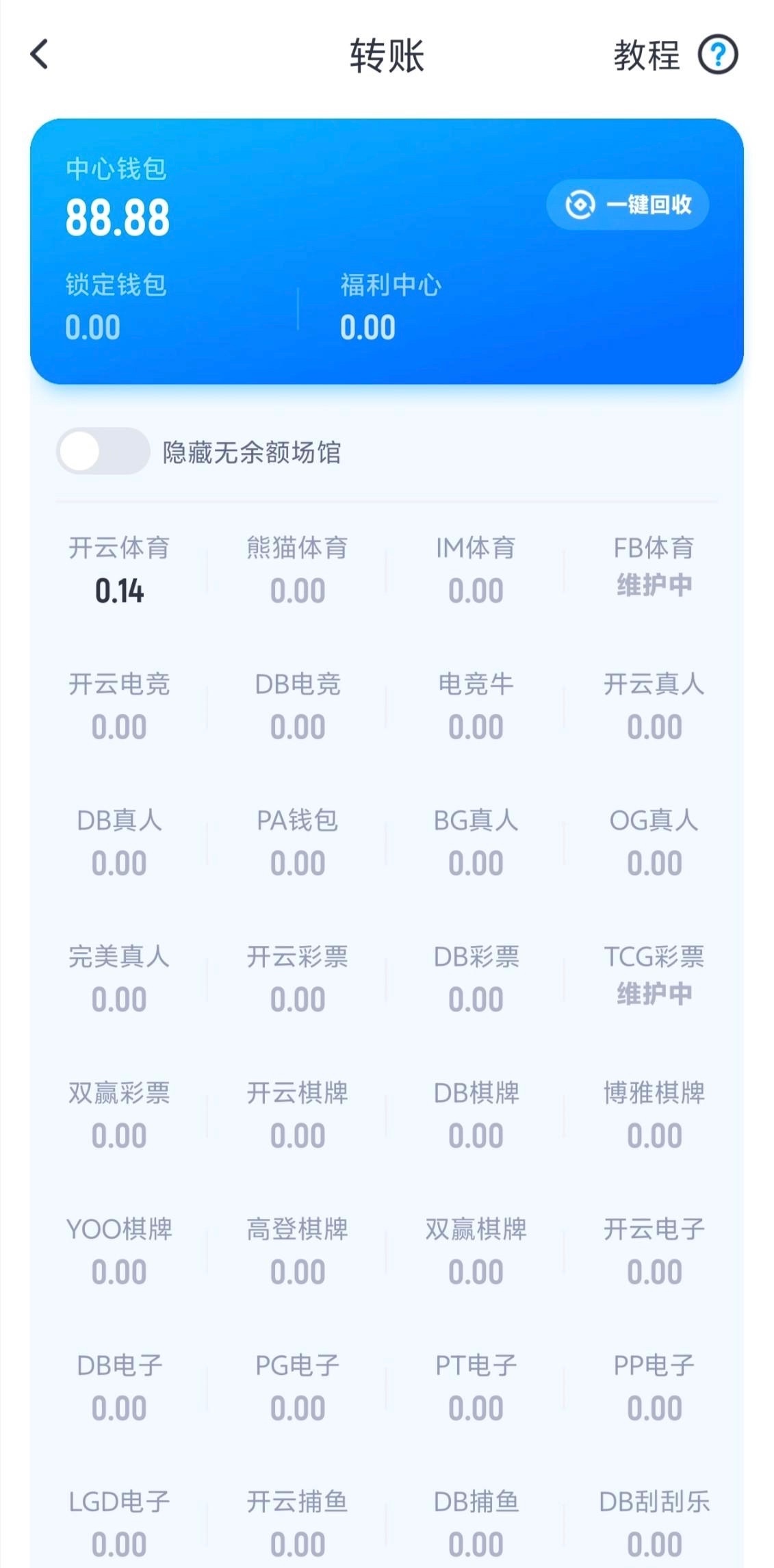Select the 开云体育 venue wallet
The width and height of the screenshot is (774, 1568).
[119, 569]
